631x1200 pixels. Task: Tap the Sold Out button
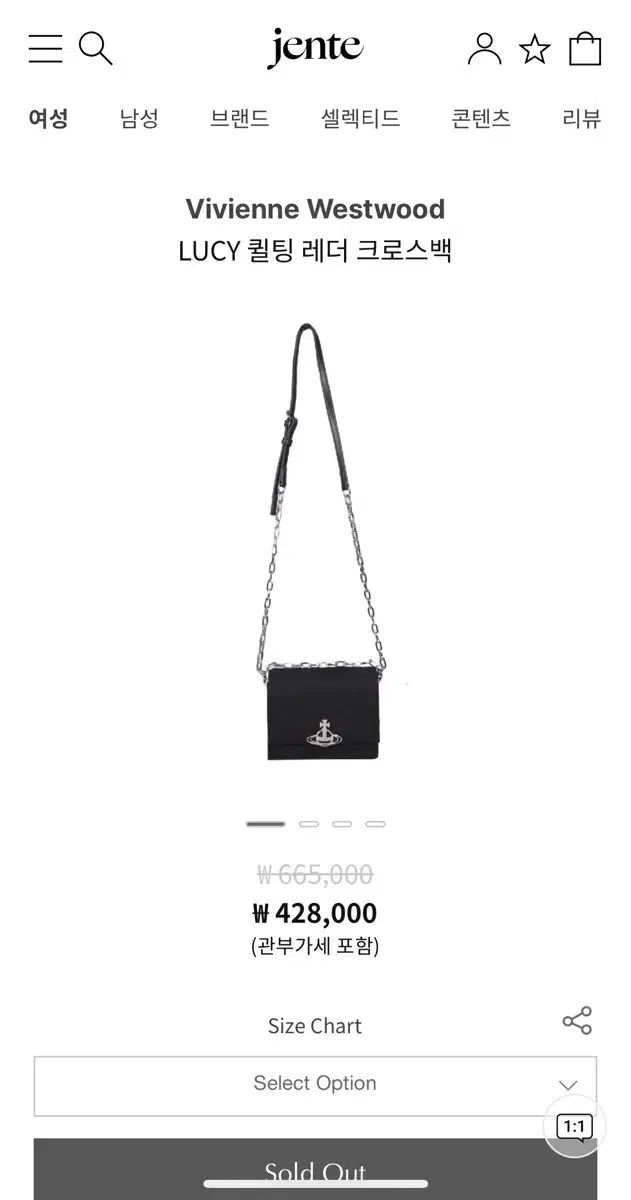pyautogui.click(x=315, y=1172)
